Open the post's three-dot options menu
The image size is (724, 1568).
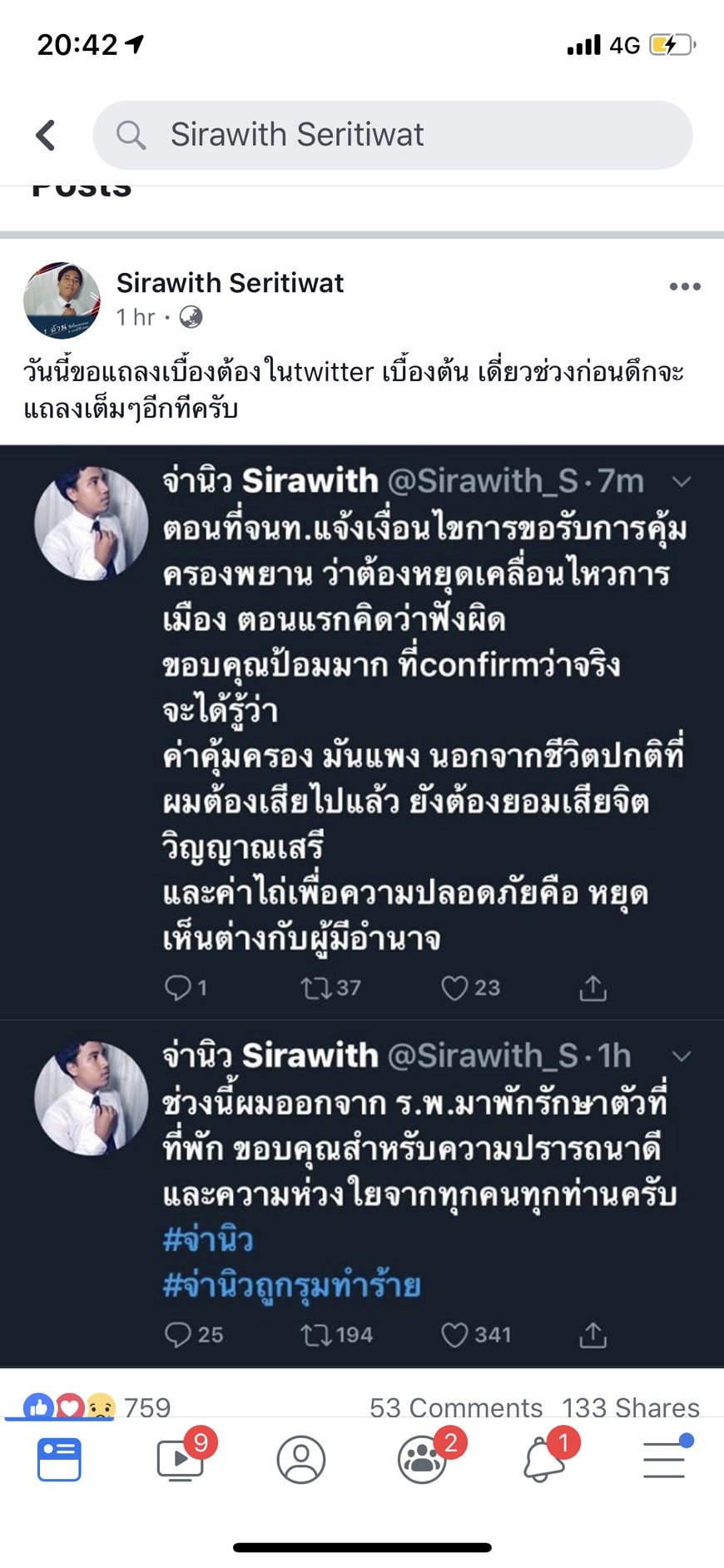click(684, 286)
